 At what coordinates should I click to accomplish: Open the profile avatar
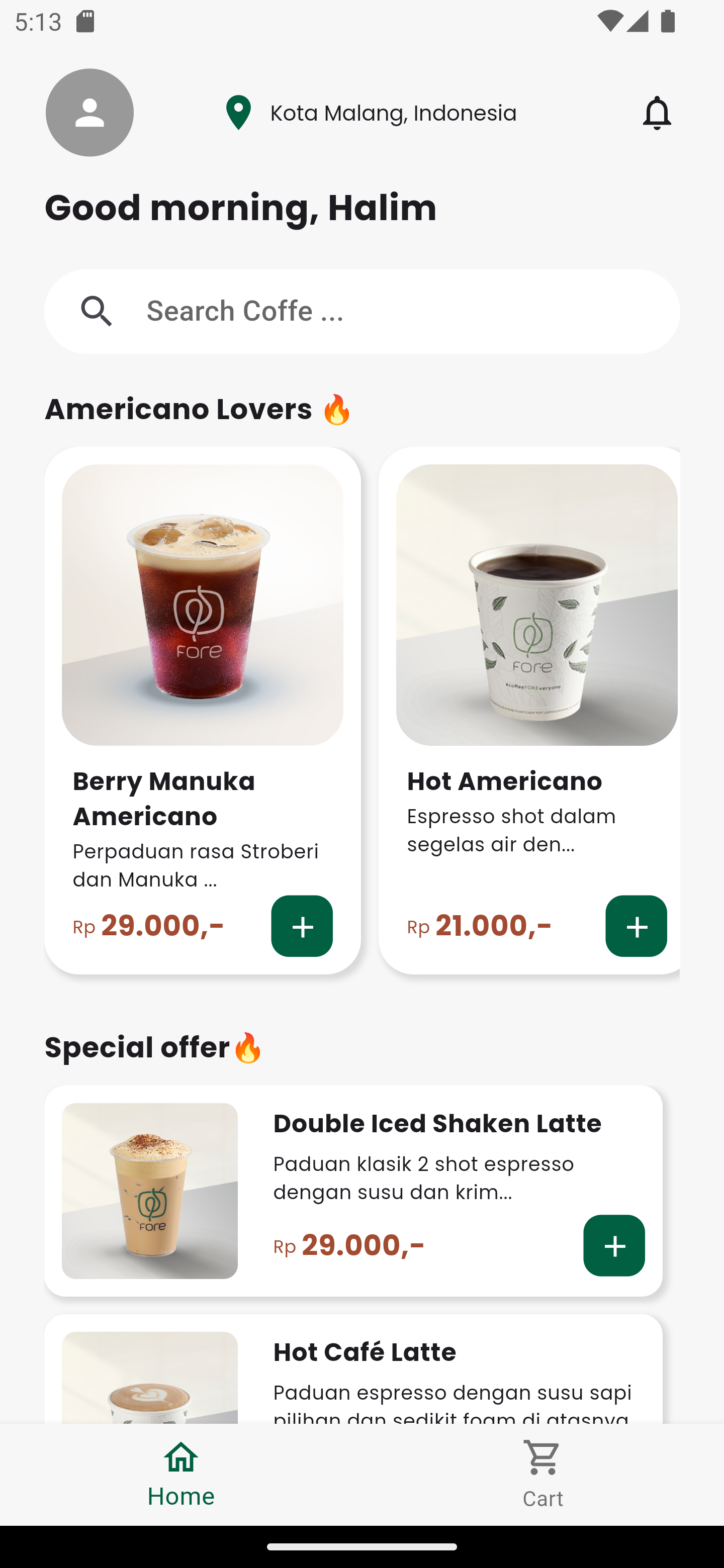coord(89,113)
